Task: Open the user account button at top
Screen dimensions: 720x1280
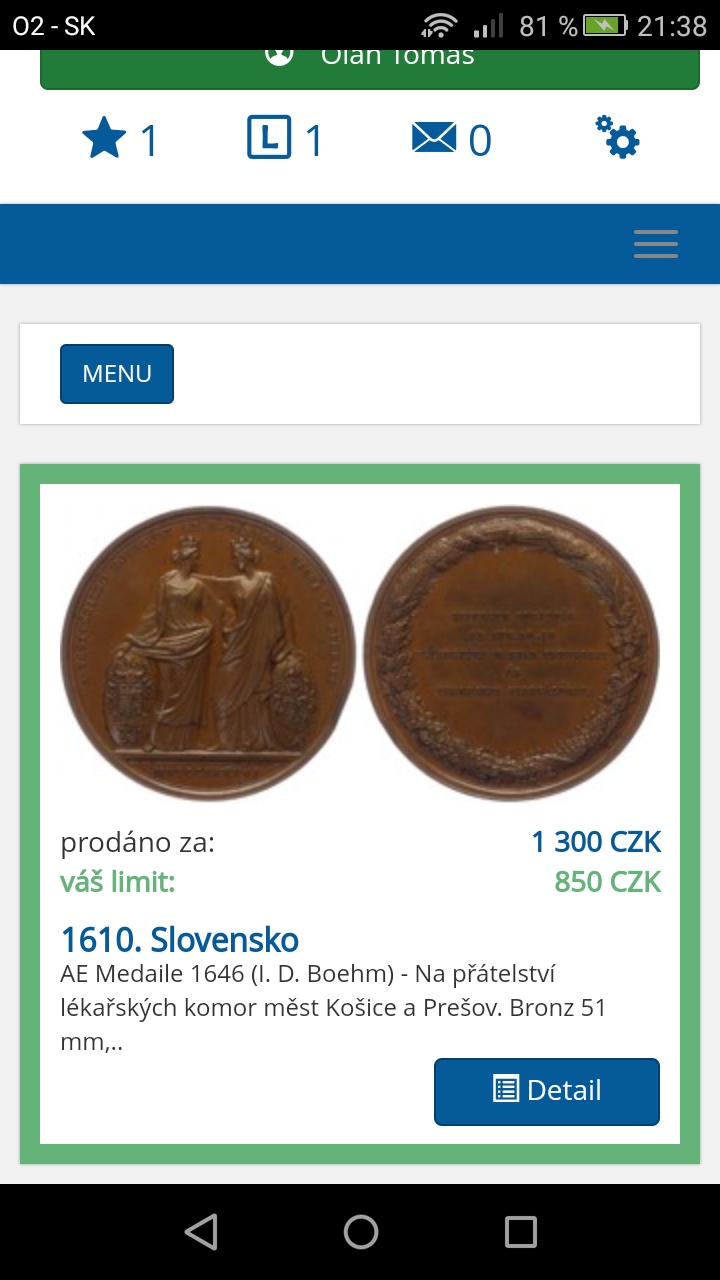Action: 369,69
